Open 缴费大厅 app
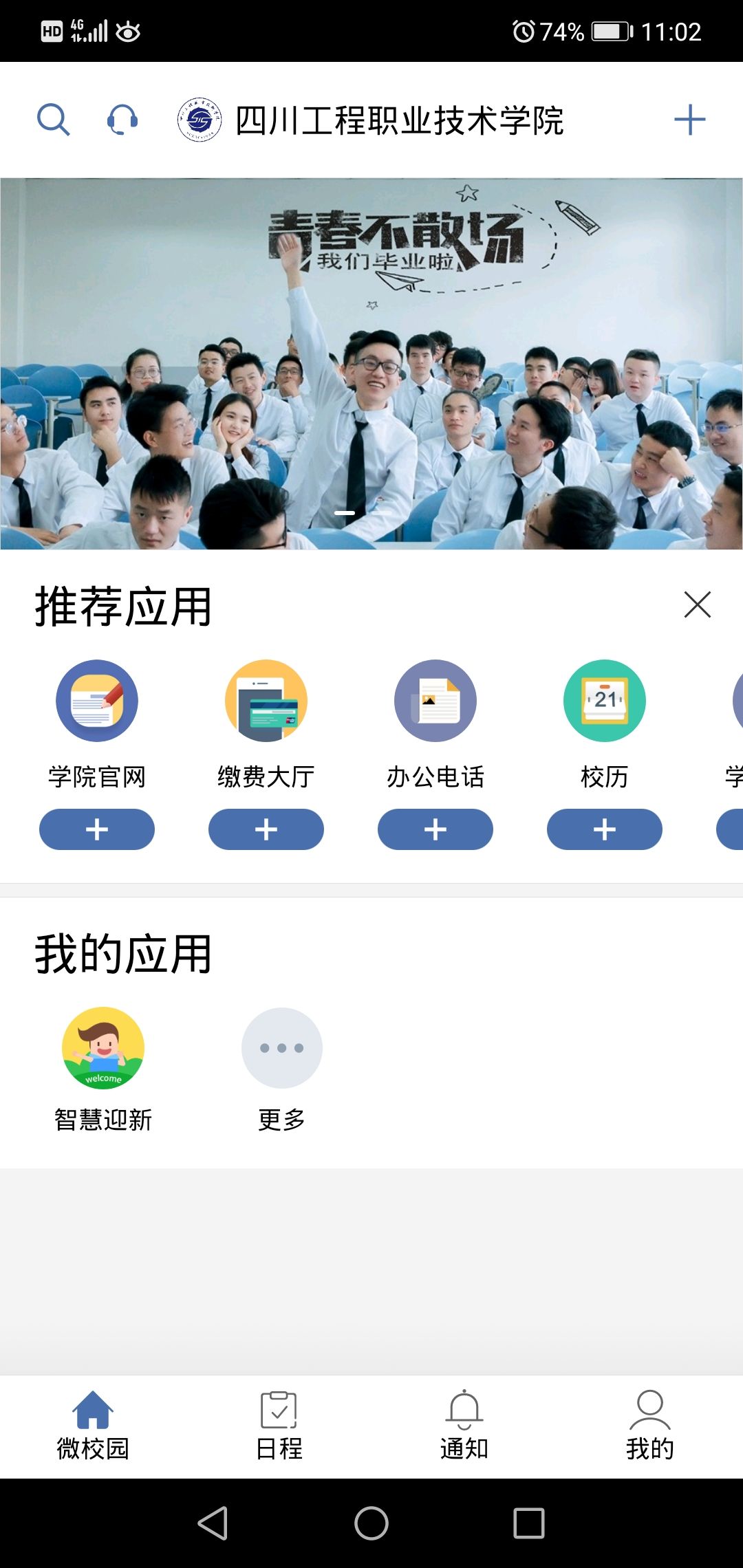 [x=266, y=701]
